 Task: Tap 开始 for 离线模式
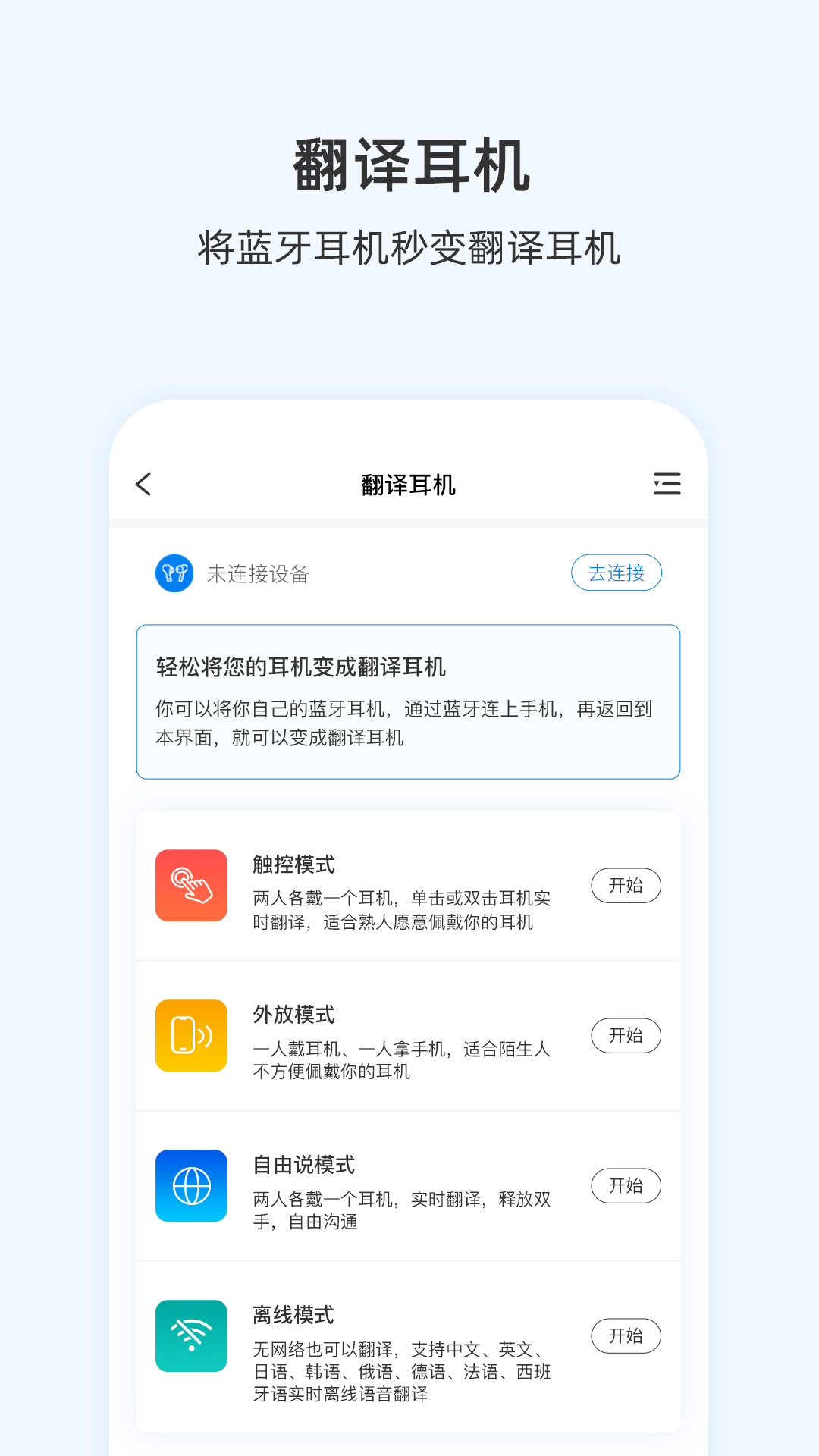(626, 1336)
